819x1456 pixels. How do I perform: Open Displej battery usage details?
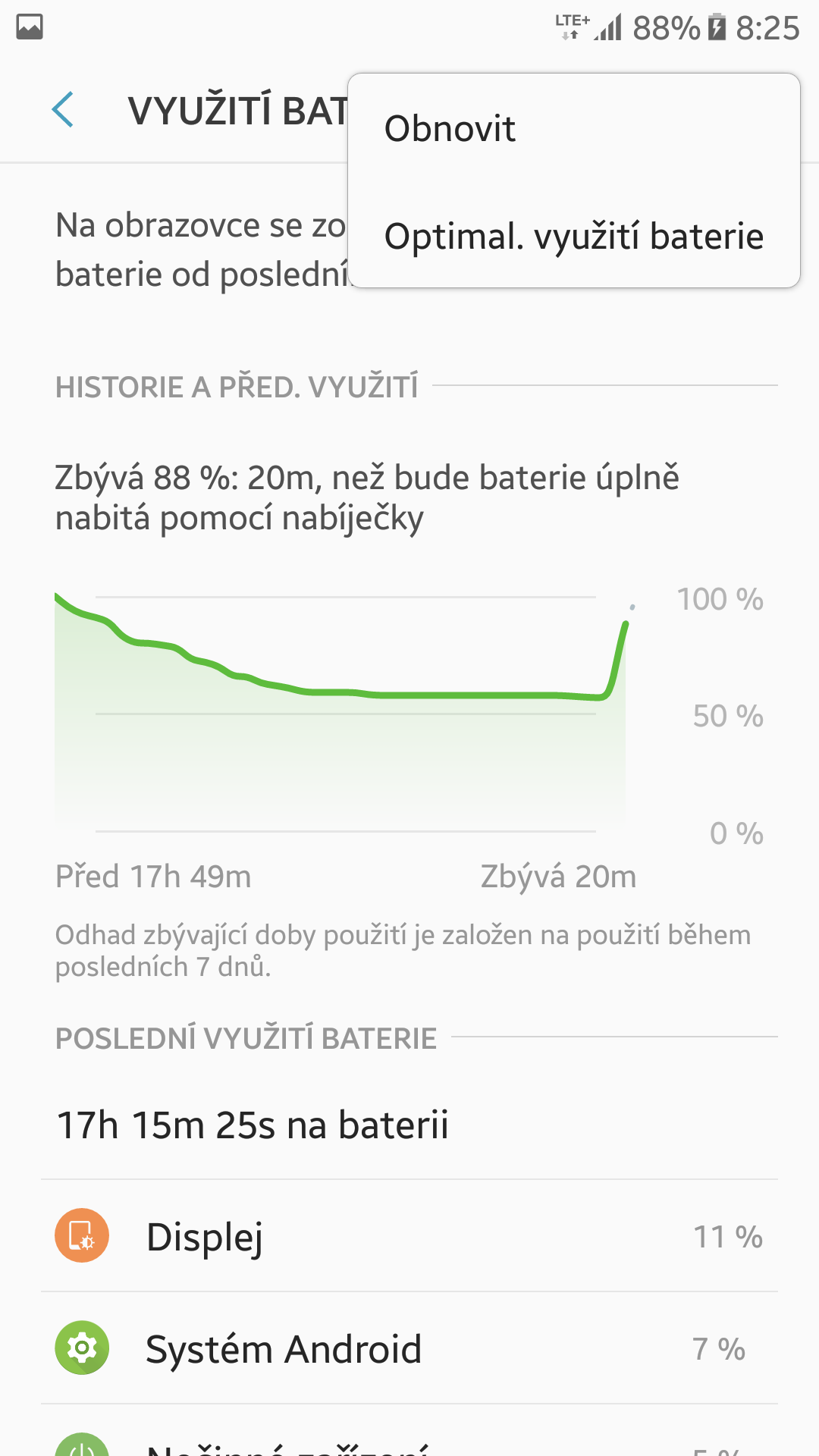409,1236
